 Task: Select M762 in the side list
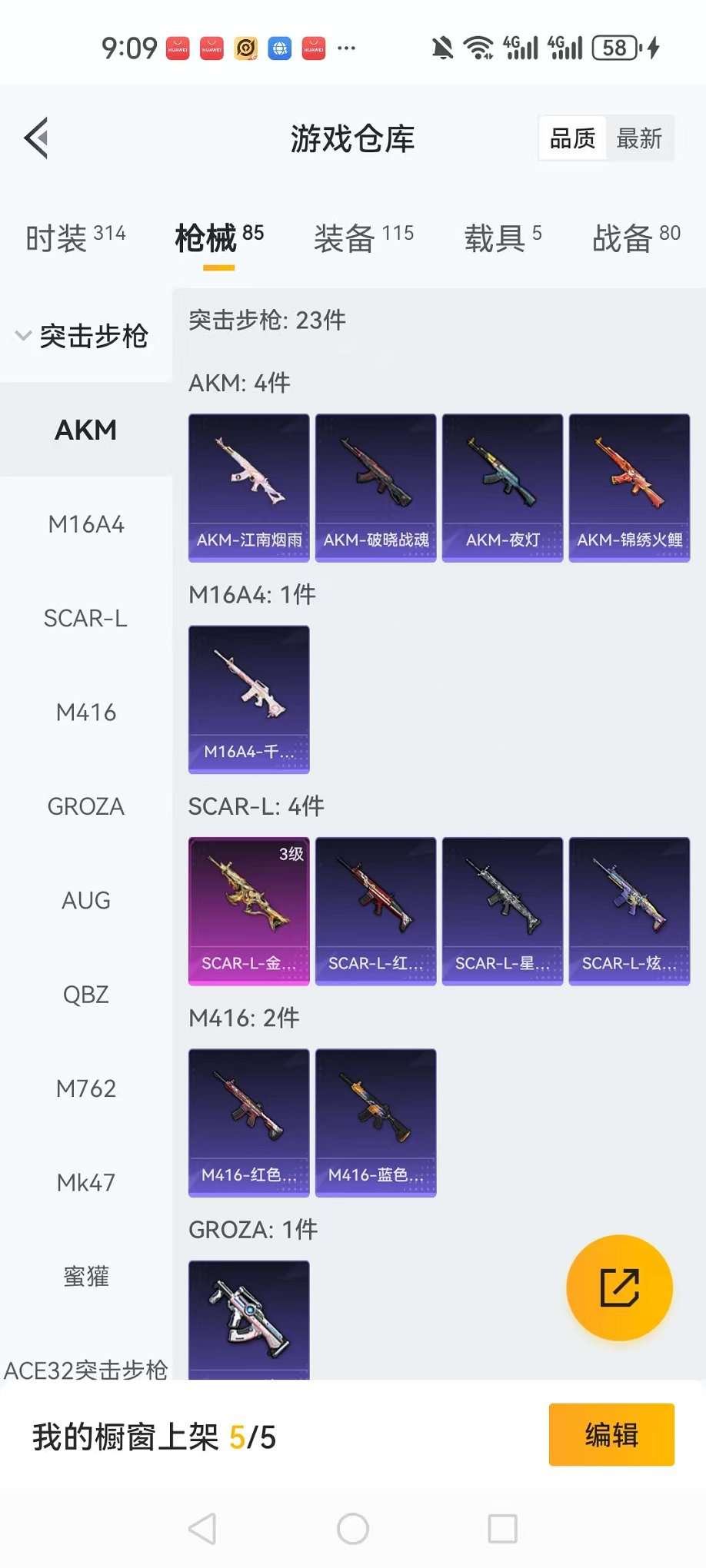tap(86, 1088)
